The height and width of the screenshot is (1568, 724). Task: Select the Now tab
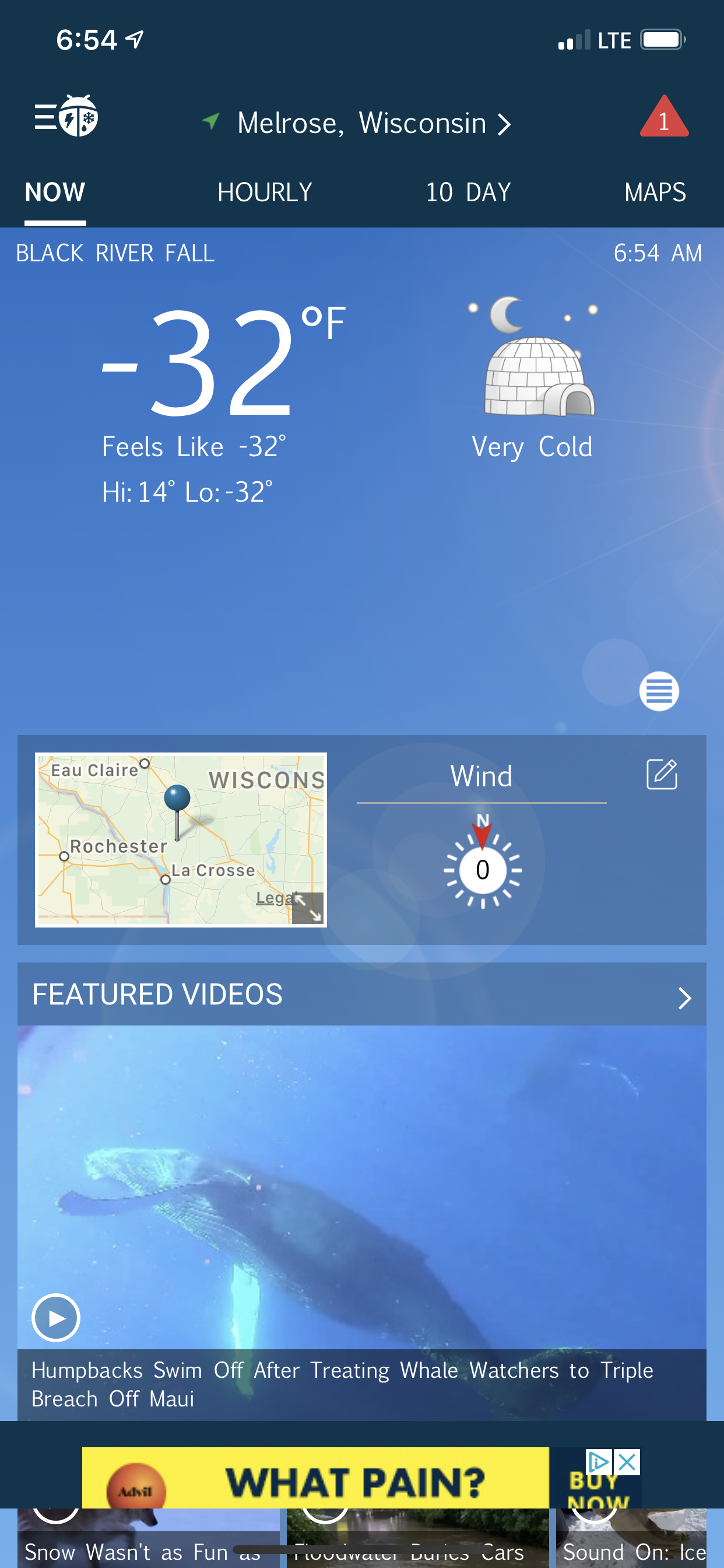pyautogui.click(x=55, y=192)
